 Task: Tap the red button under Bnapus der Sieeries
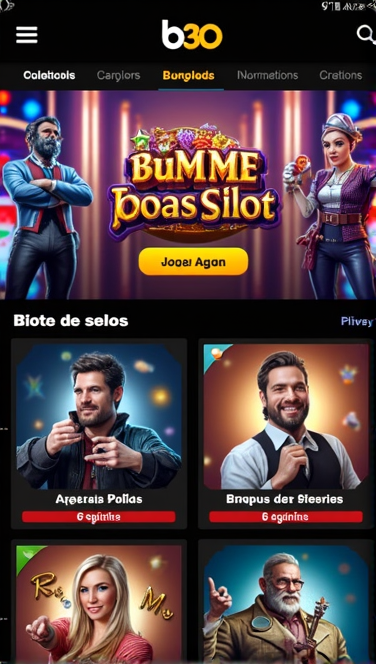point(286,517)
